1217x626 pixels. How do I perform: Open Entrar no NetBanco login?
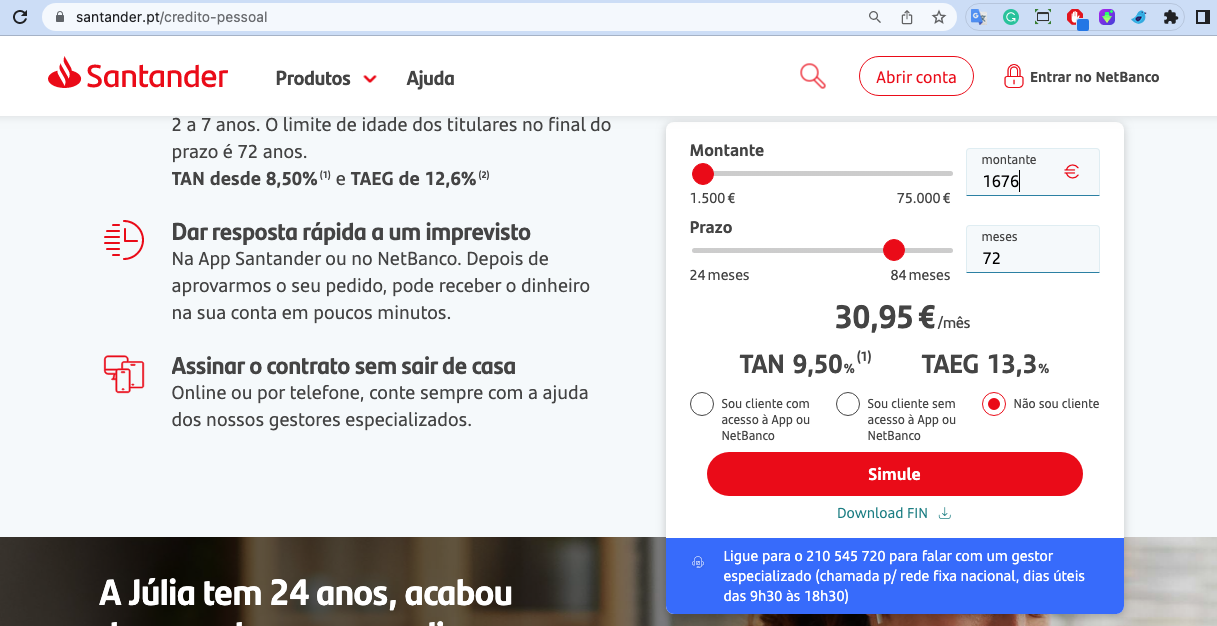(1082, 77)
